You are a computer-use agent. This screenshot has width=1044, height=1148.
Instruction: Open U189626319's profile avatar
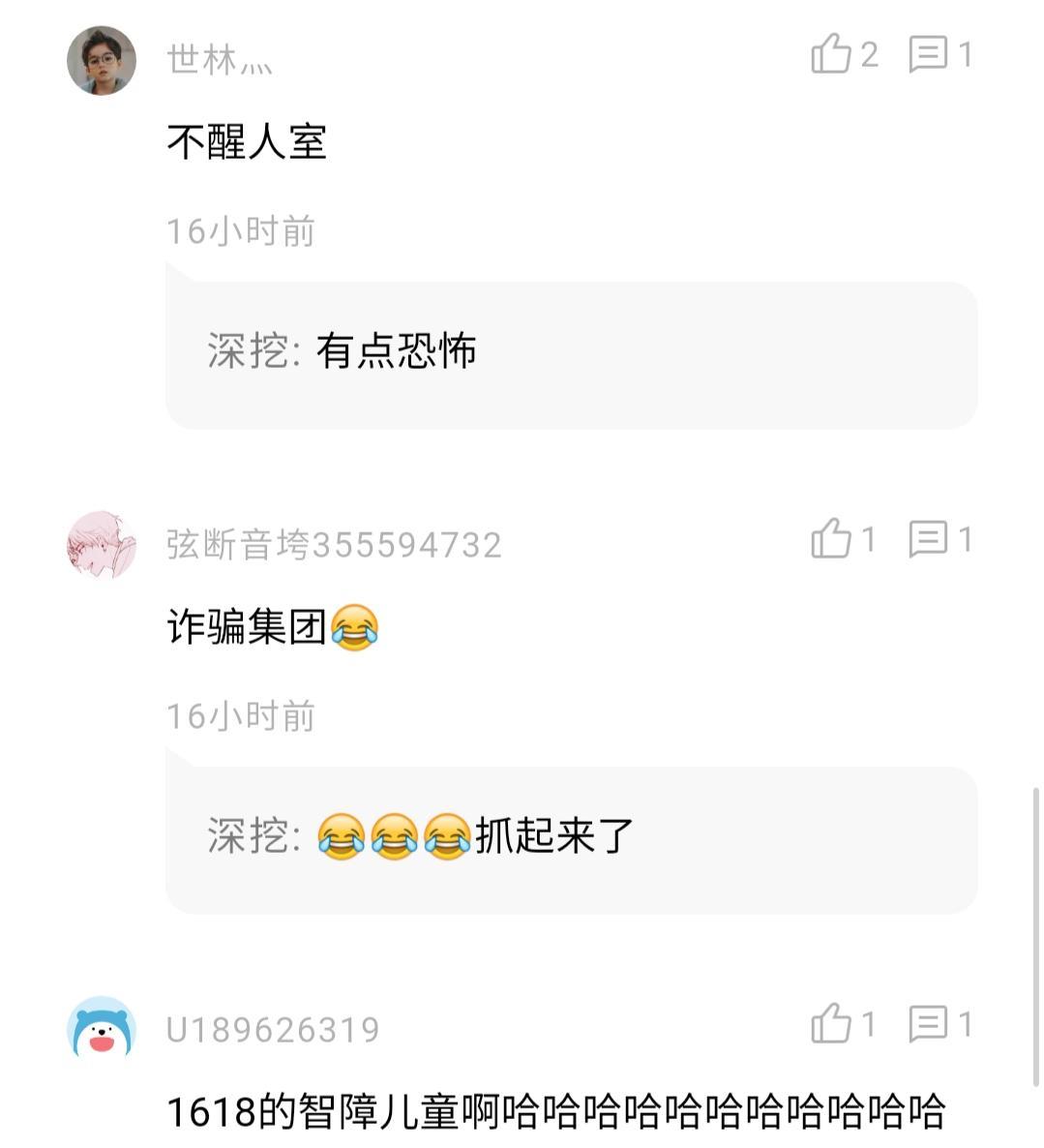(102, 1030)
